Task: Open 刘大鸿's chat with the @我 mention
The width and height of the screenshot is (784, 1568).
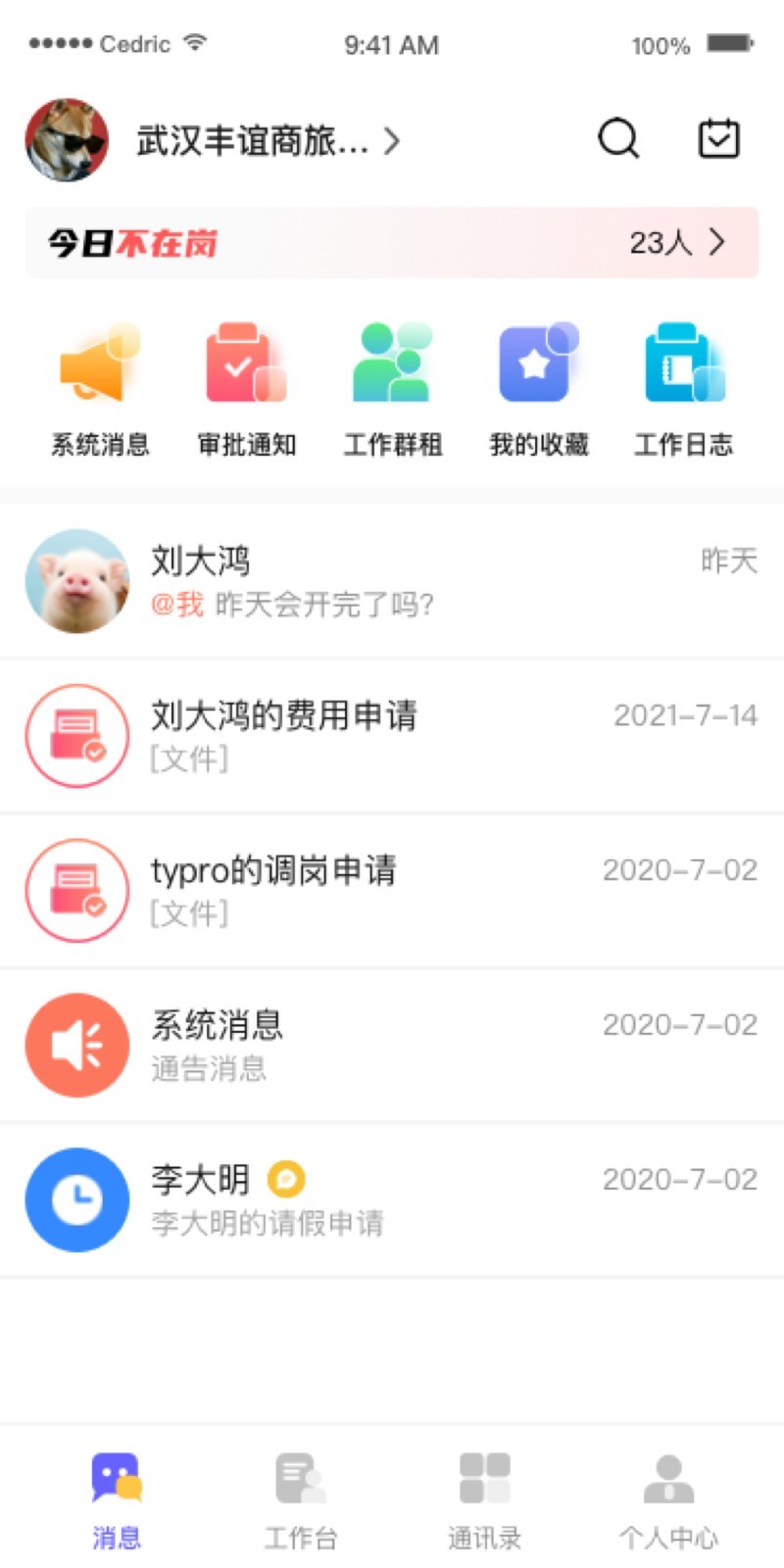Action: 392,580
